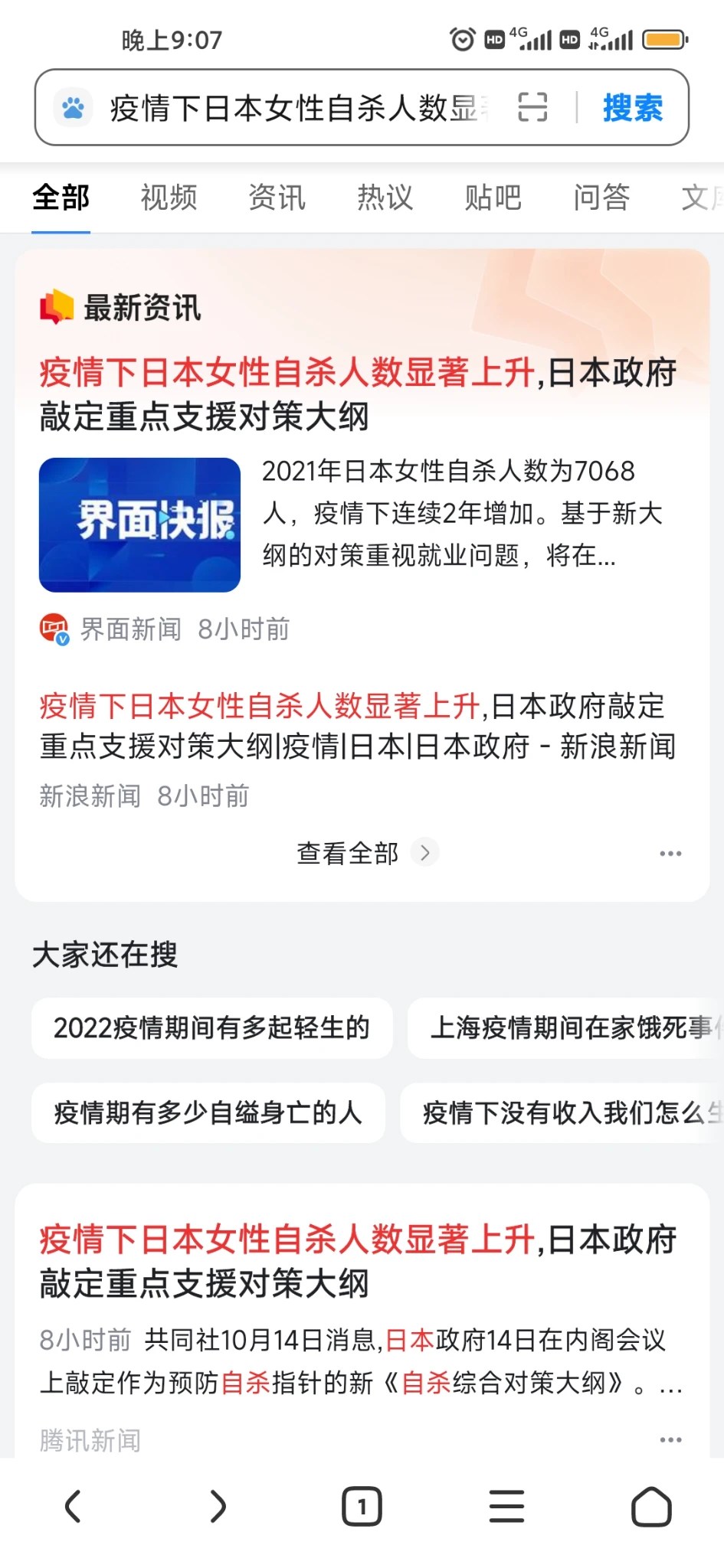Open the scan icon in search bar
This screenshot has width=724, height=1568.
click(x=532, y=107)
